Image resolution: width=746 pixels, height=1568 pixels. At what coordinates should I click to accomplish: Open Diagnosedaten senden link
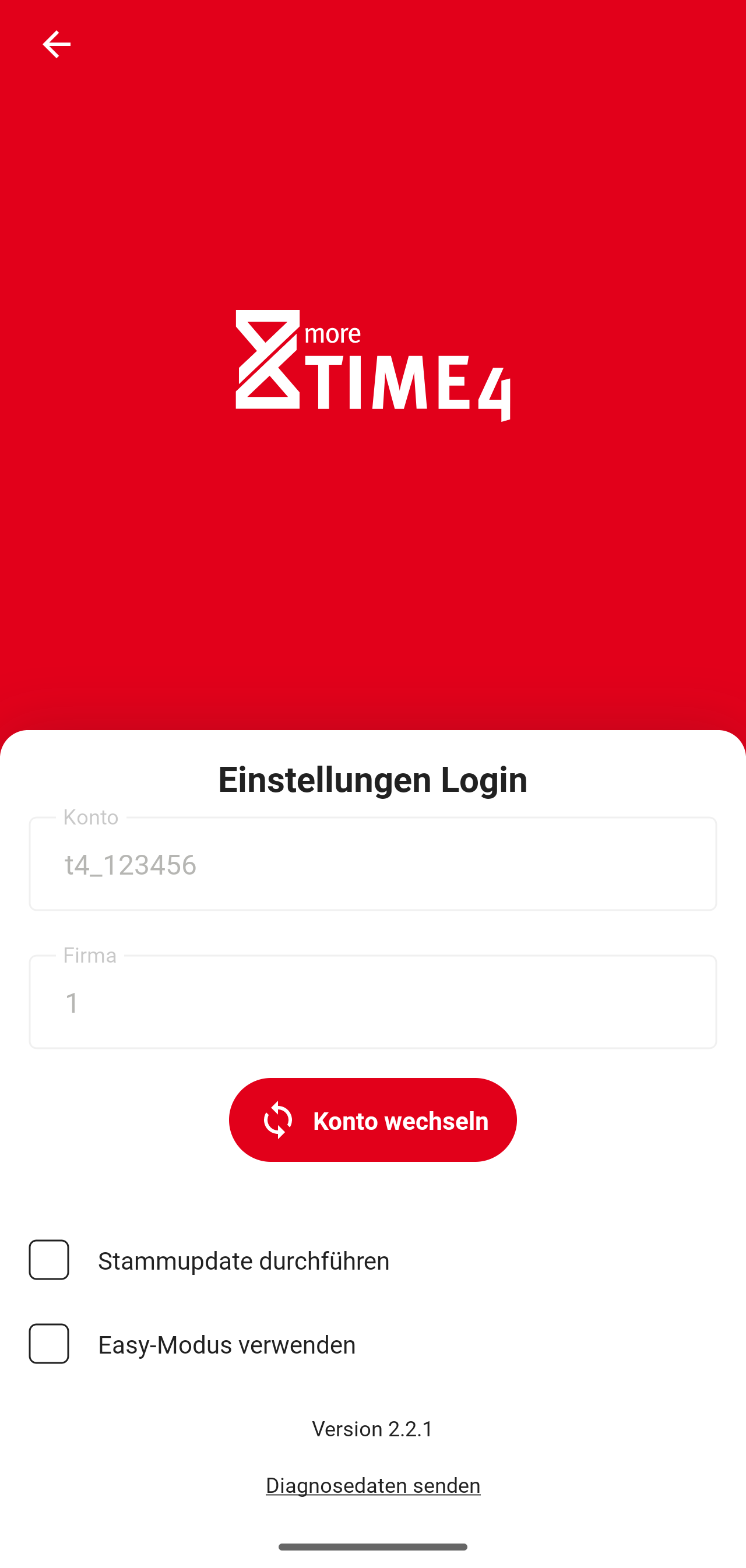click(372, 1485)
